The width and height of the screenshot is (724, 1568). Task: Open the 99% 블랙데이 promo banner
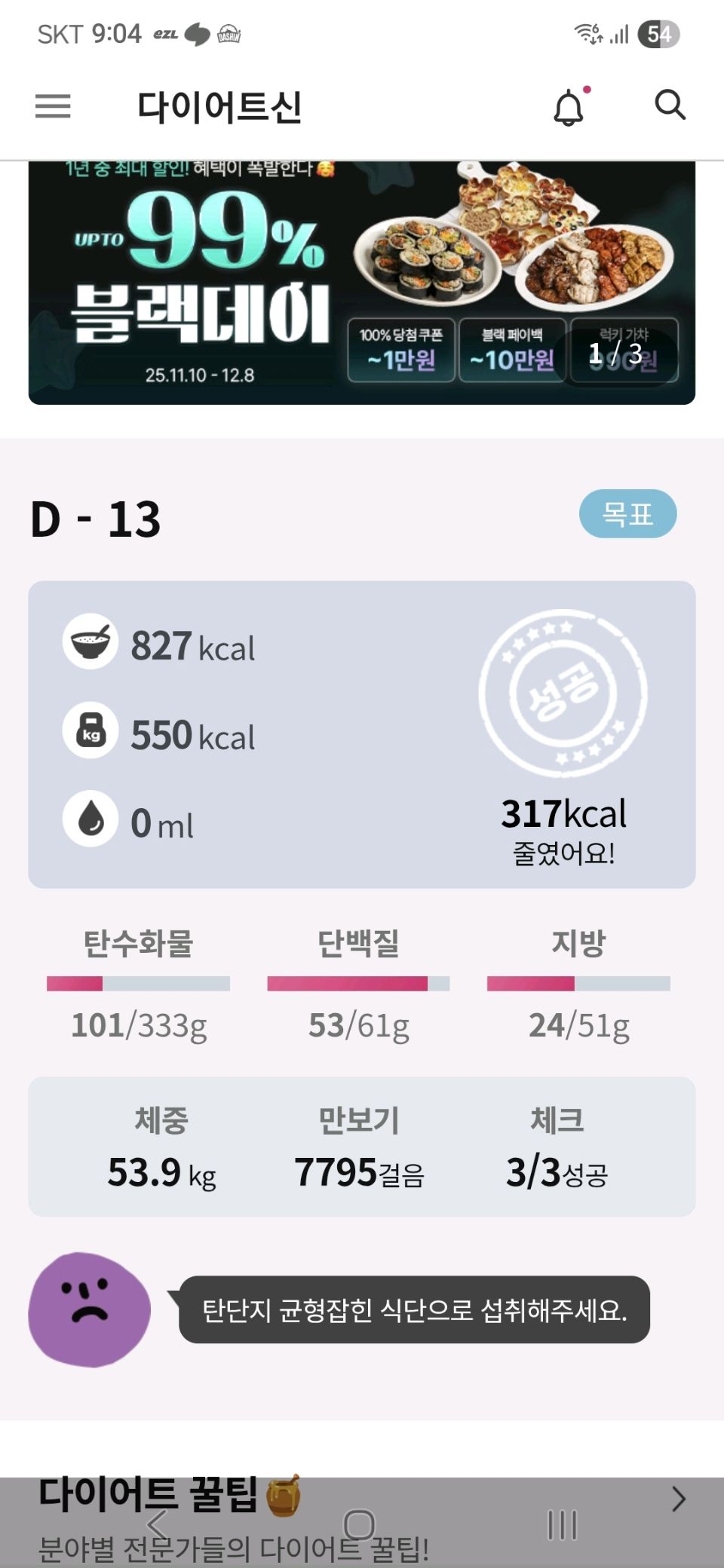361,283
